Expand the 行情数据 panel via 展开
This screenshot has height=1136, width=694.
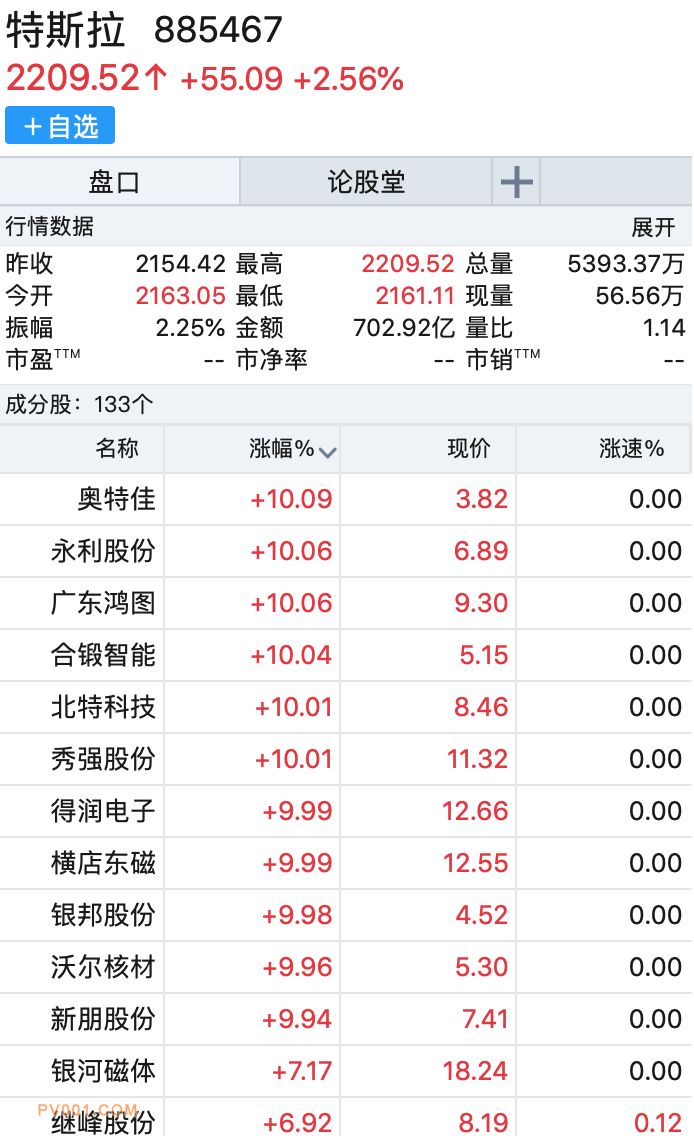[654, 227]
